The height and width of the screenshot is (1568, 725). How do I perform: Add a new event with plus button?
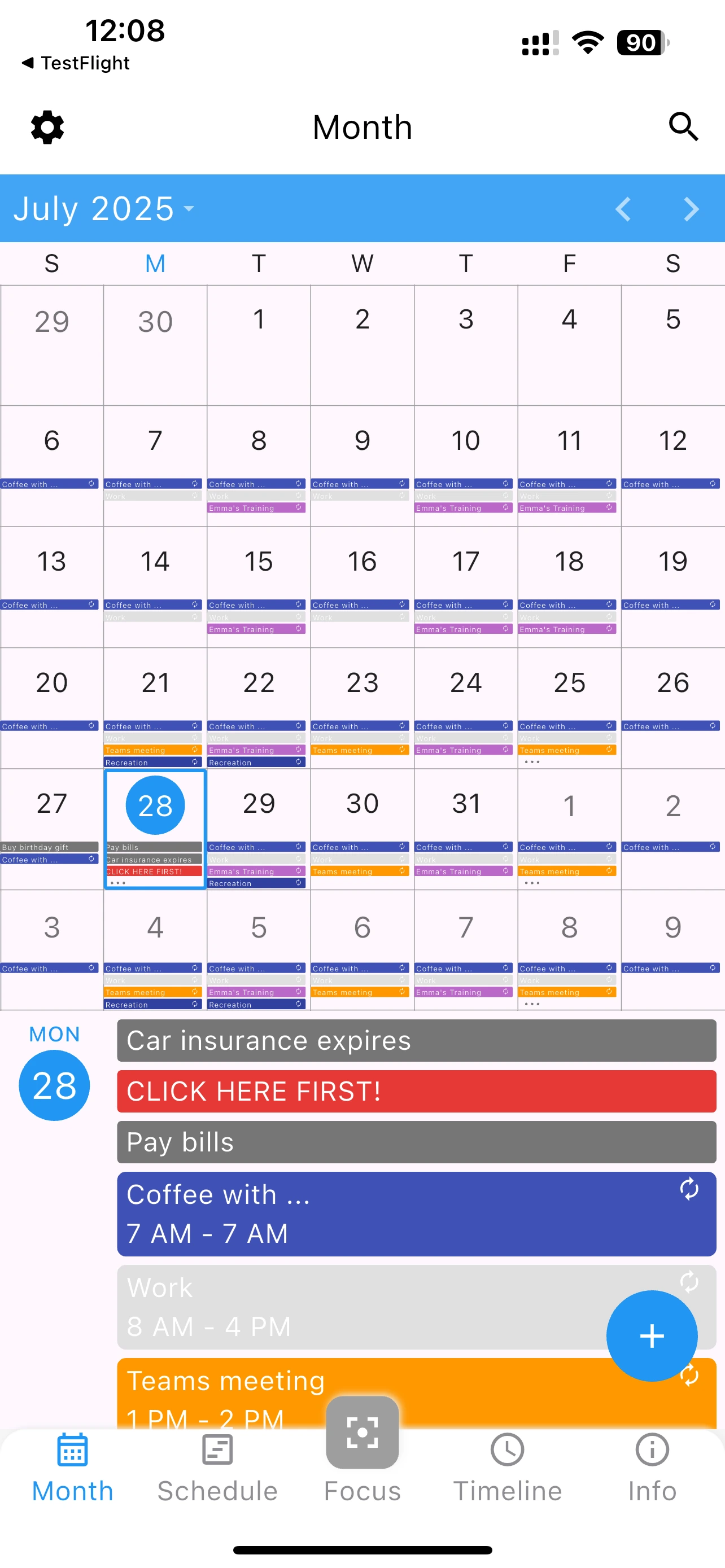[x=652, y=1335]
